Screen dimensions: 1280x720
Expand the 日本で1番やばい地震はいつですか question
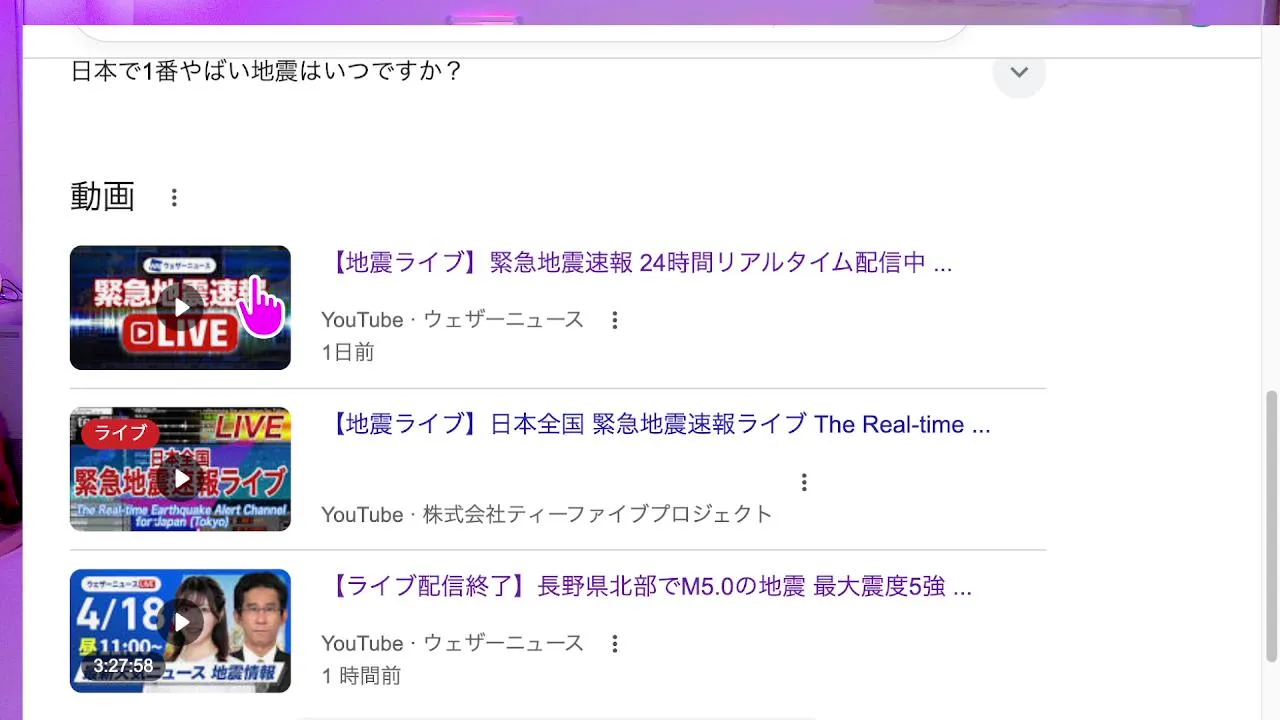pos(1018,72)
